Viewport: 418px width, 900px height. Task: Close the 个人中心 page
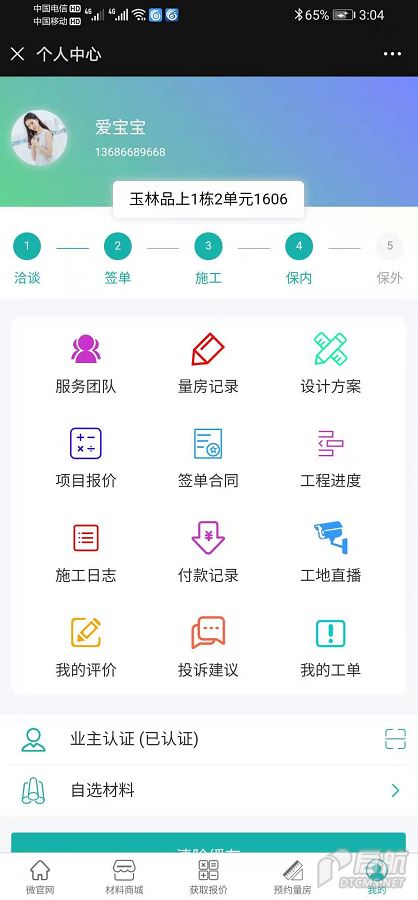(17, 54)
